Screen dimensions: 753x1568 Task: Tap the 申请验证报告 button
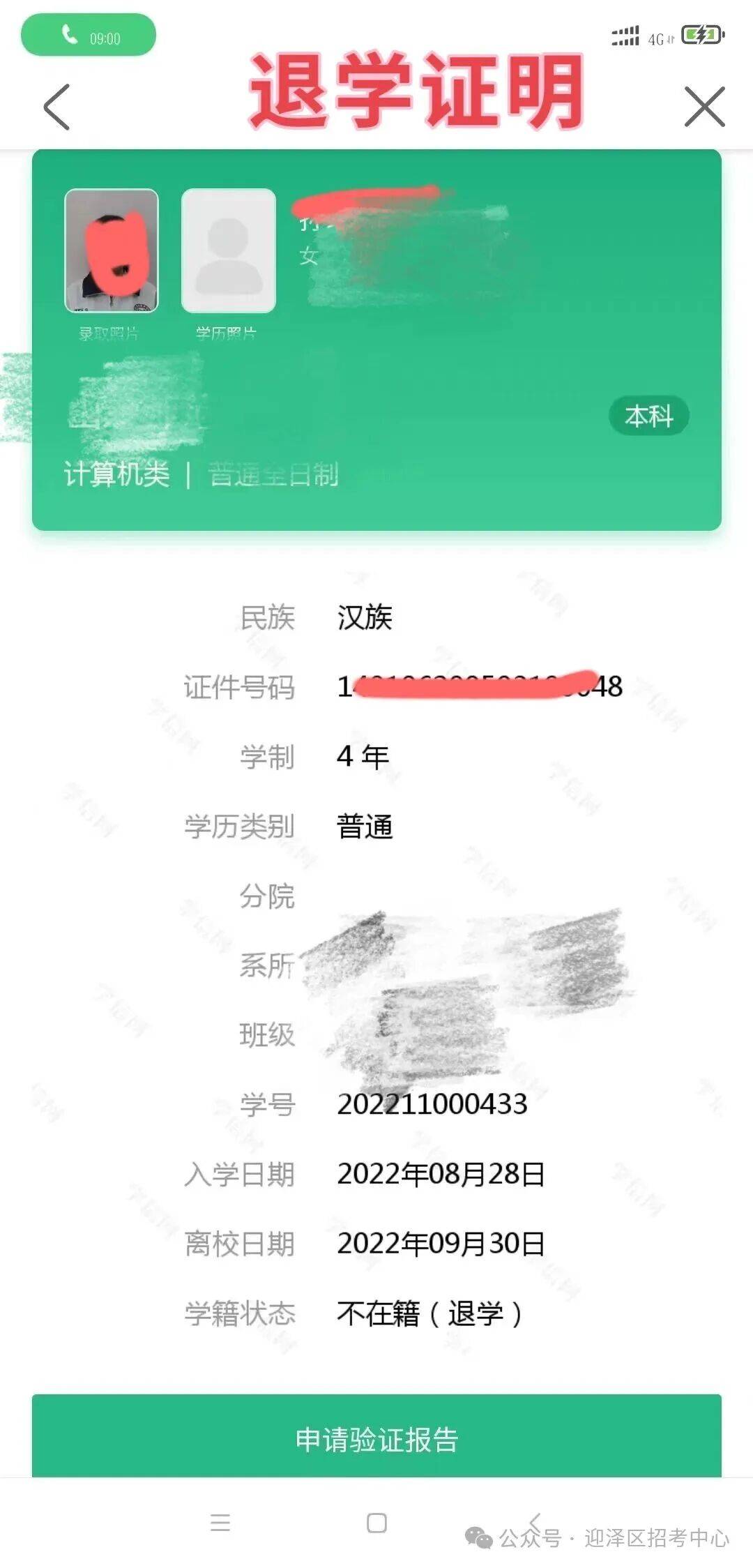(x=376, y=1439)
